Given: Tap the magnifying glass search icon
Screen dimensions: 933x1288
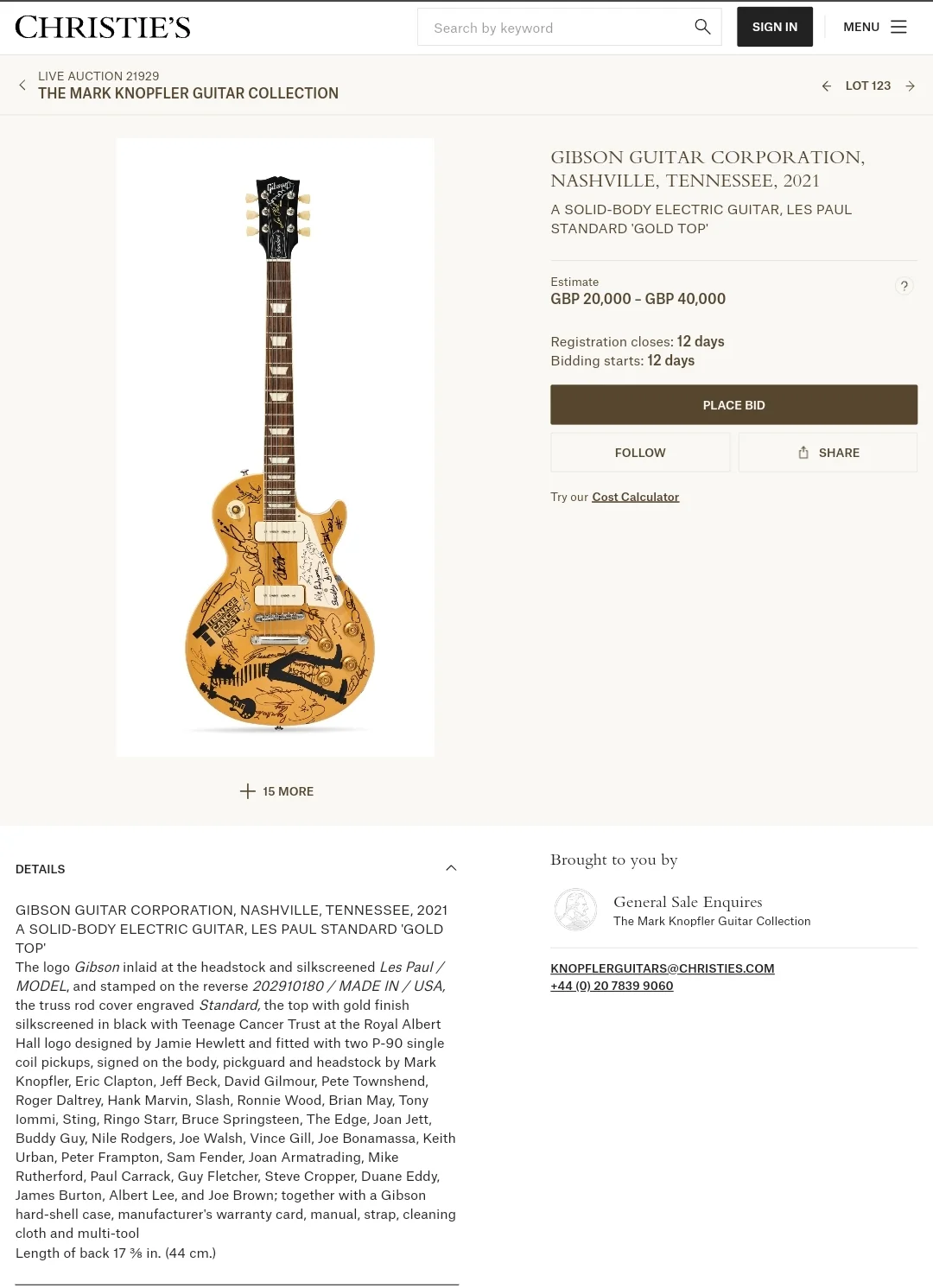Looking at the screenshot, I should (702, 27).
